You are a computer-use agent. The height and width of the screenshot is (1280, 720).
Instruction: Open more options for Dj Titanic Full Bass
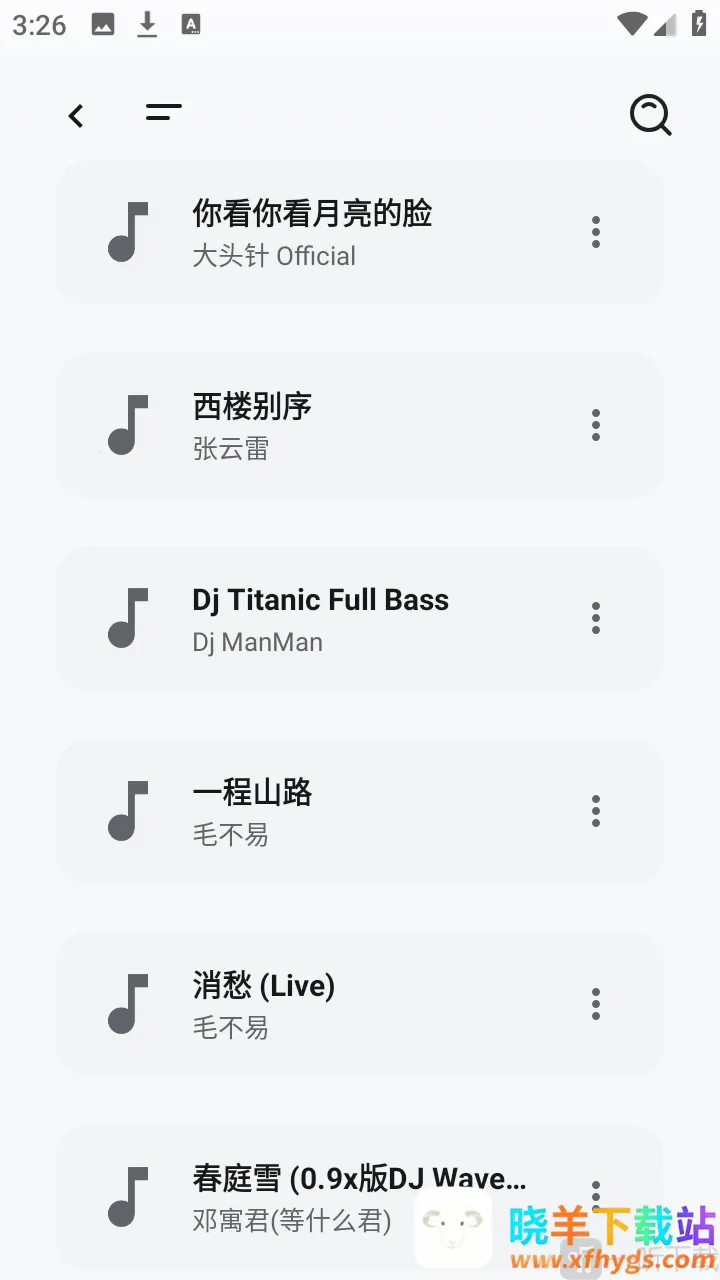pos(596,618)
